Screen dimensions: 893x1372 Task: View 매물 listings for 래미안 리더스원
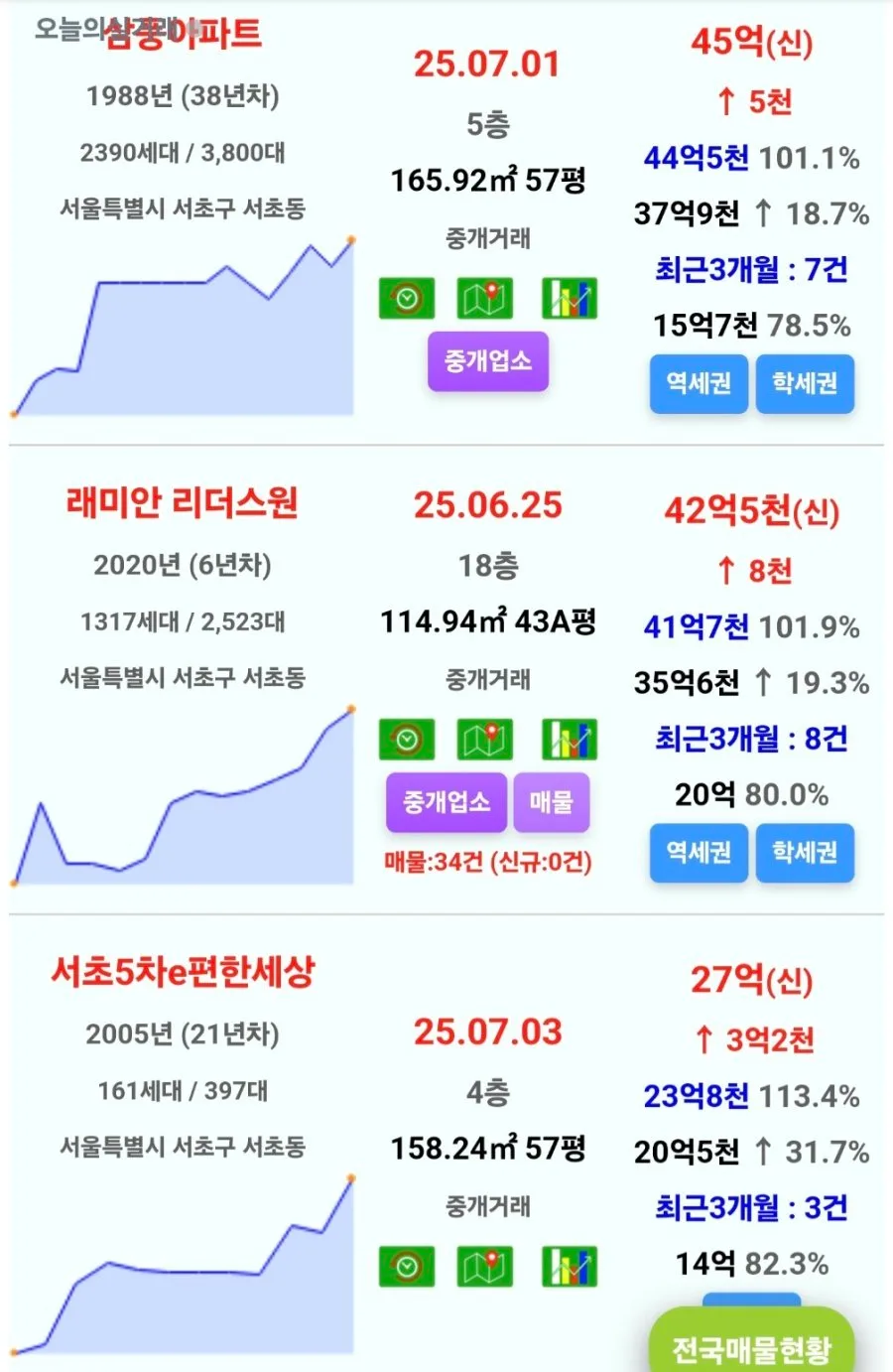pyautogui.click(x=552, y=802)
